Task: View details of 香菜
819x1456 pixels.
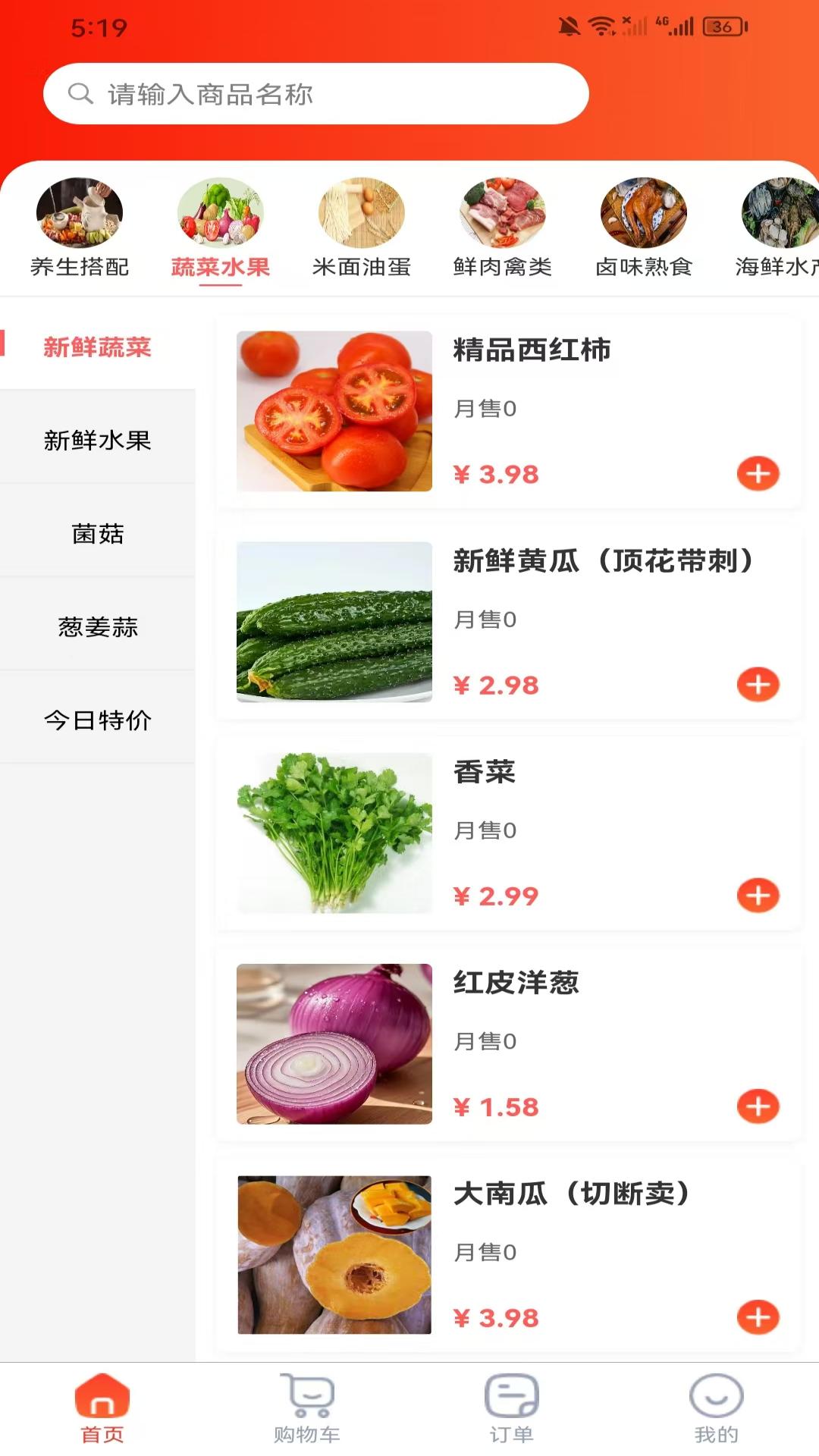Action: 485,772
